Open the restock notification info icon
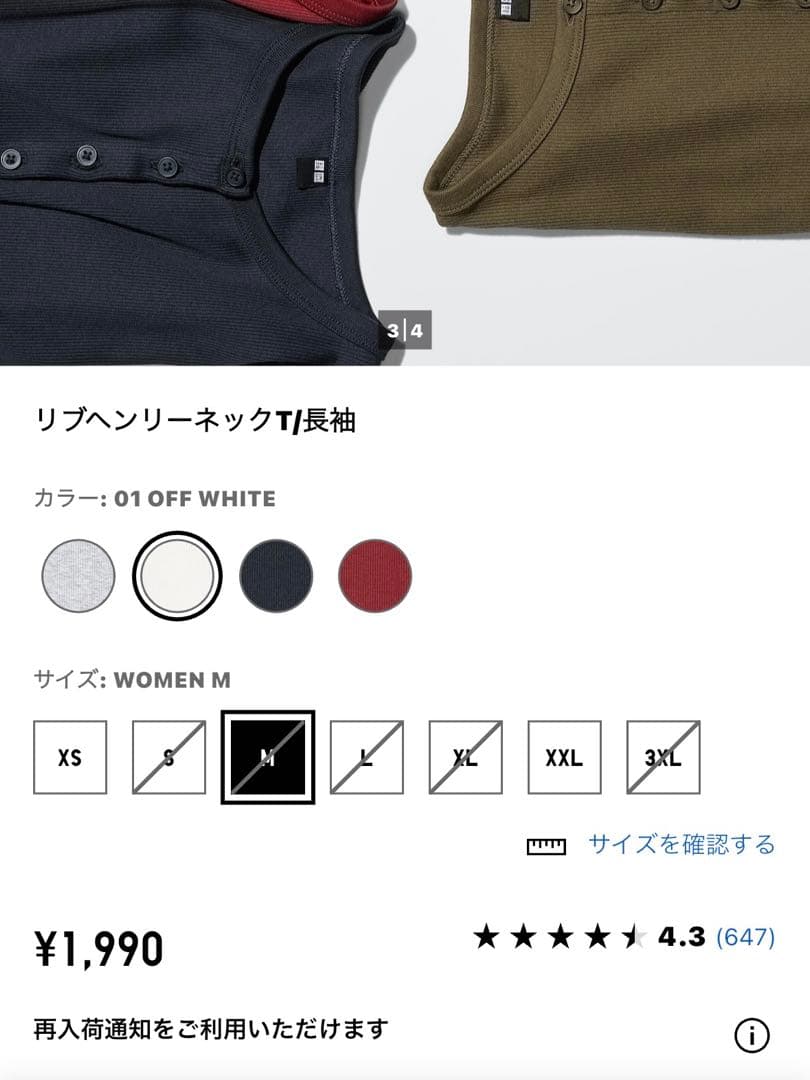The width and height of the screenshot is (810, 1080). tap(751, 1035)
